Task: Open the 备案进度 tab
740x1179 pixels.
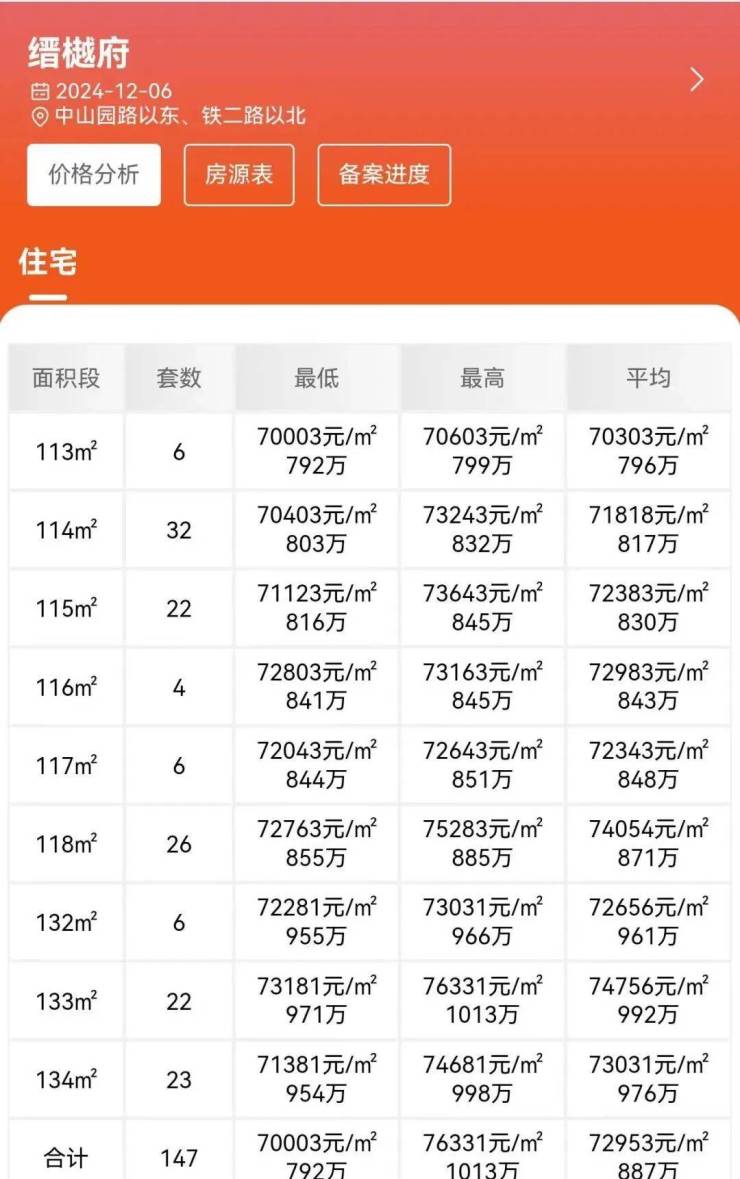Action: (x=384, y=174)
